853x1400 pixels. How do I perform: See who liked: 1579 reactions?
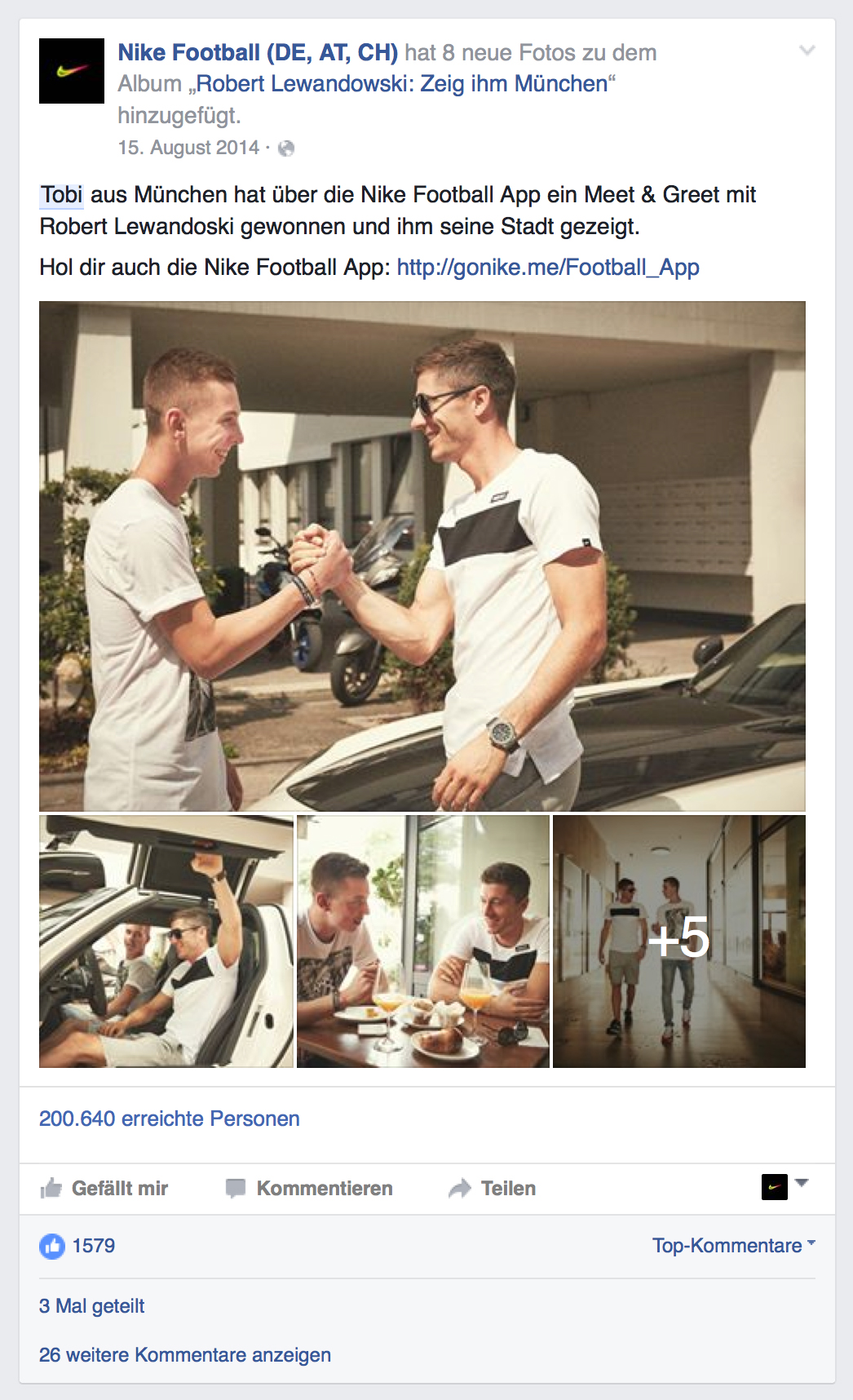(x=77, y=1246)
